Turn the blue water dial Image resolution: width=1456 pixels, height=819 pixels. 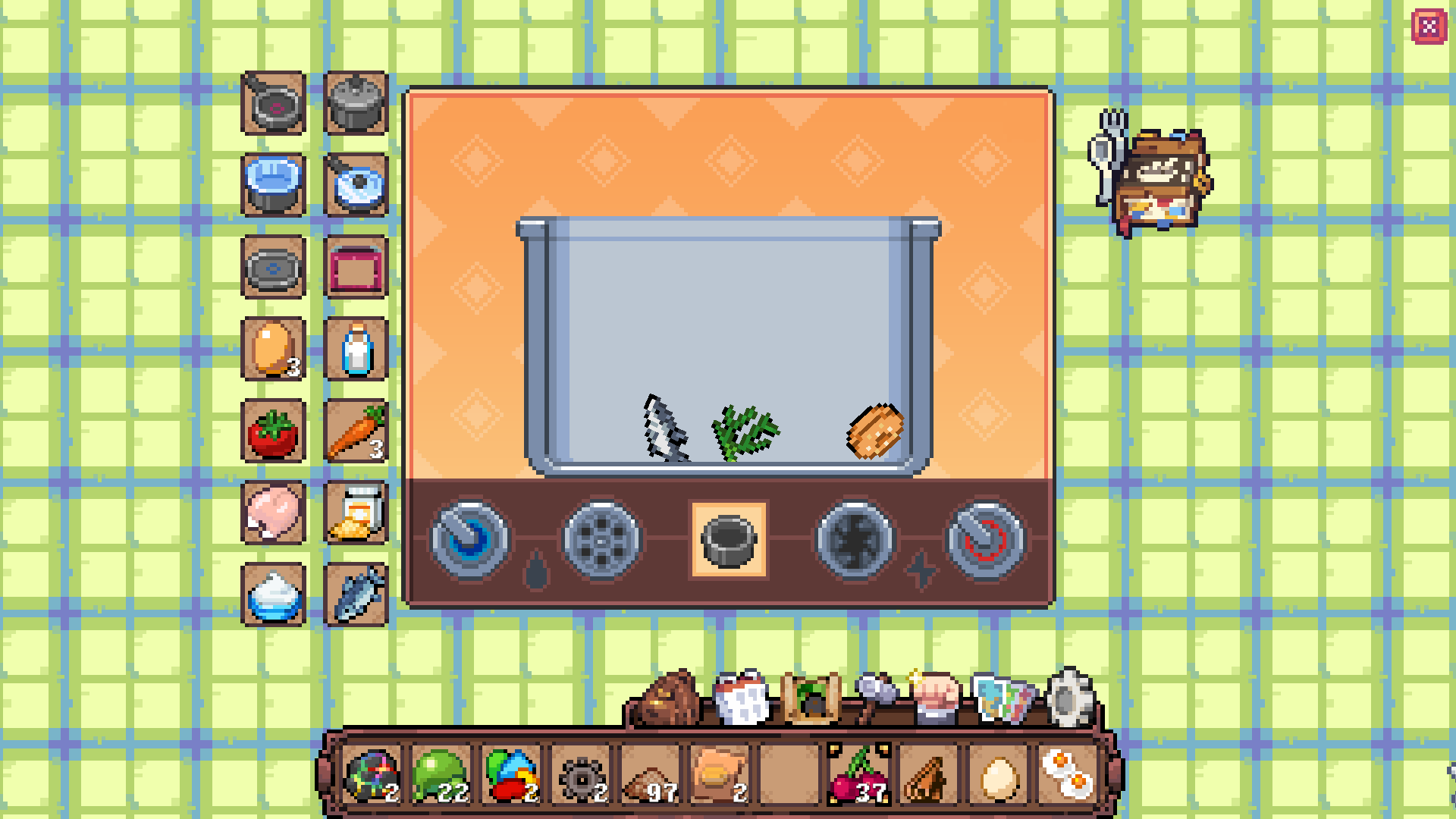coord(469,540)
